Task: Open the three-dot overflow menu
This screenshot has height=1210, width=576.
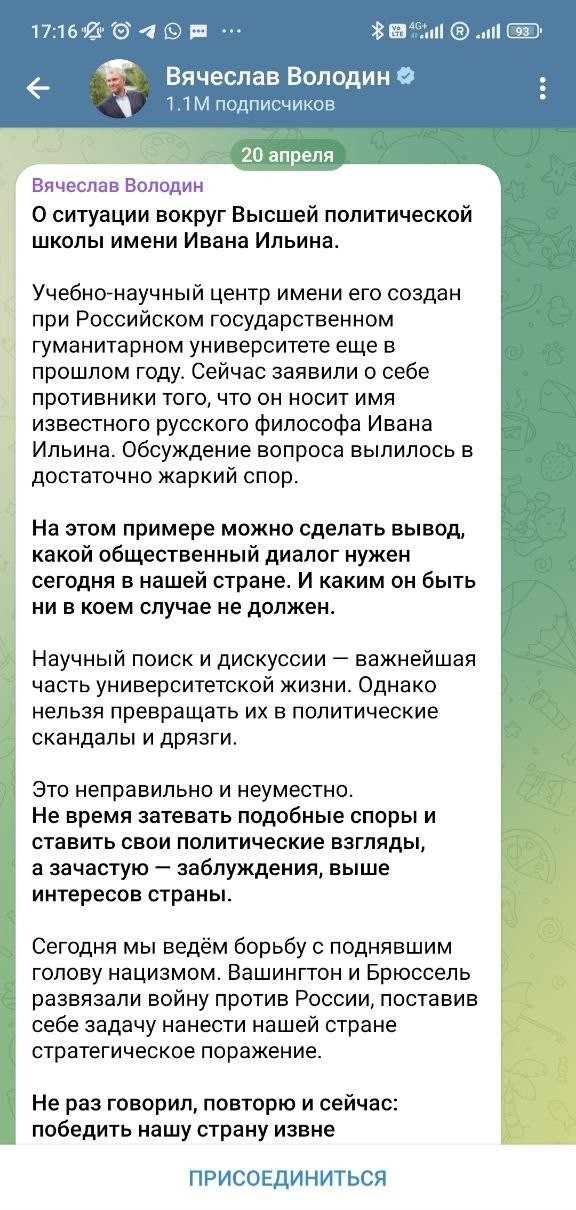Action: pos(543,89)
